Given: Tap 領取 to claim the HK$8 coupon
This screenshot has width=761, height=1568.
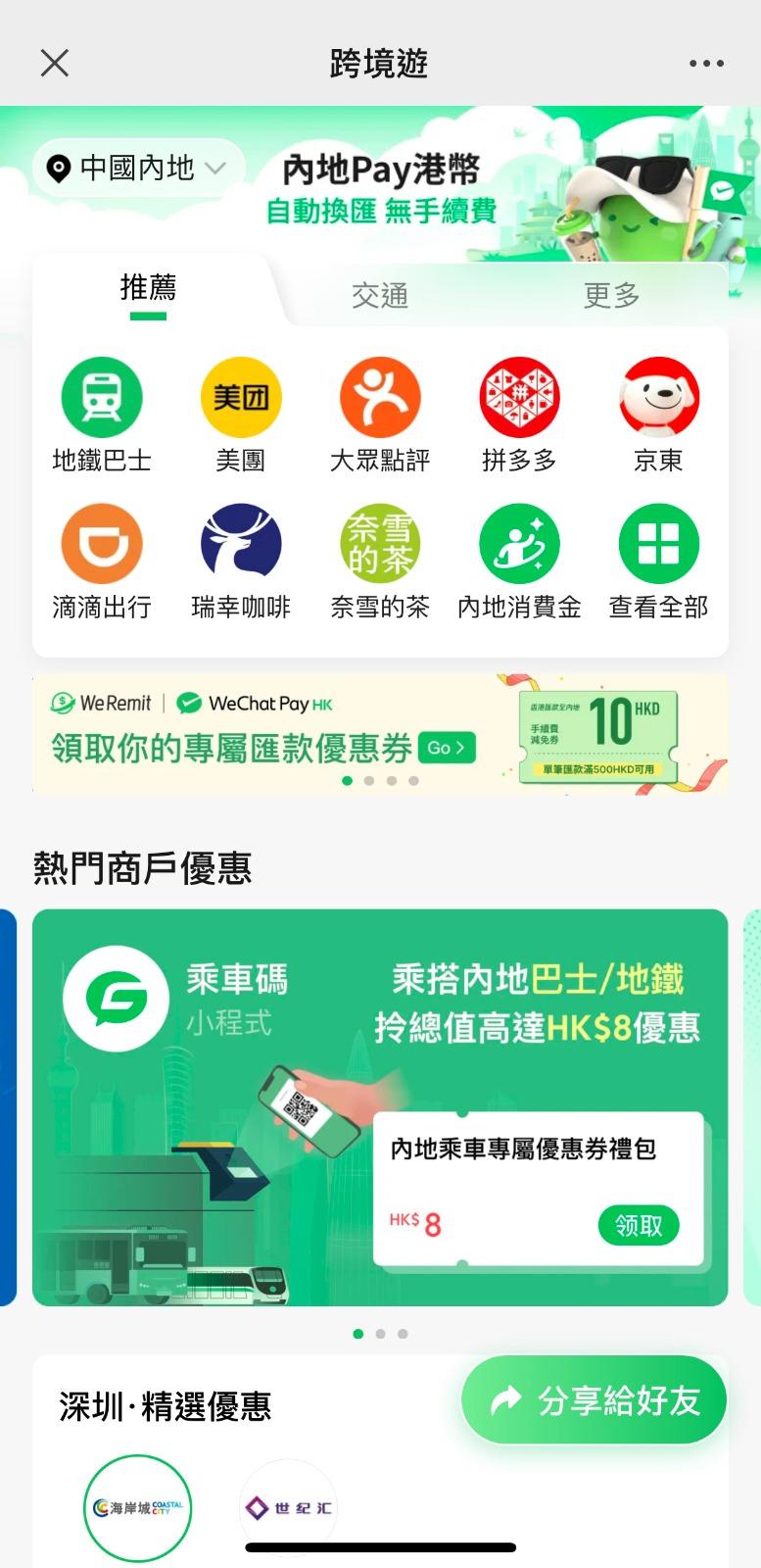Looking at the screenshot, I should coord(639,1225).
